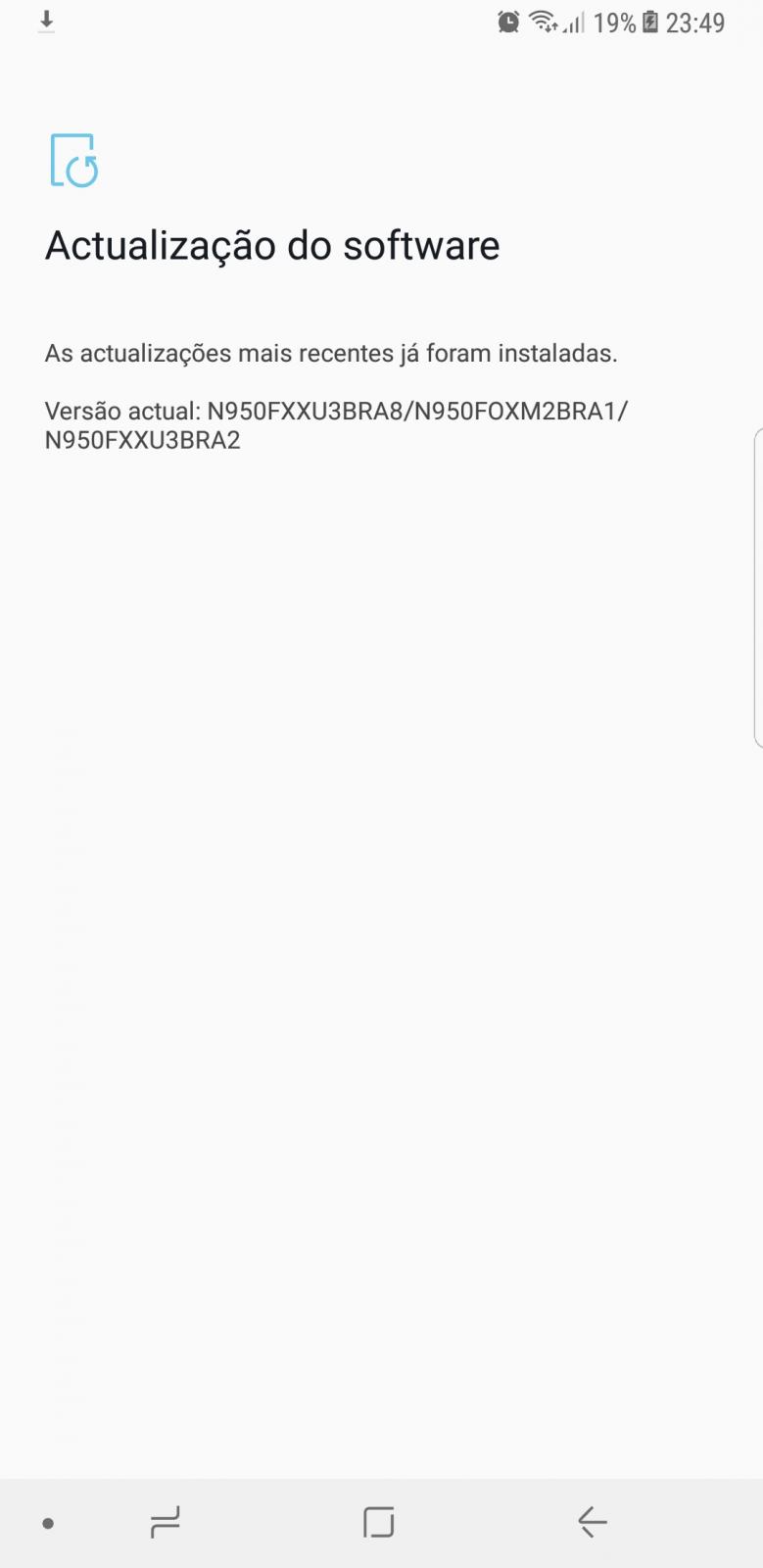Open recent apps from the navigation bar
The height and width of the screenshot is (1568, 763).
tap(165, 1522)
